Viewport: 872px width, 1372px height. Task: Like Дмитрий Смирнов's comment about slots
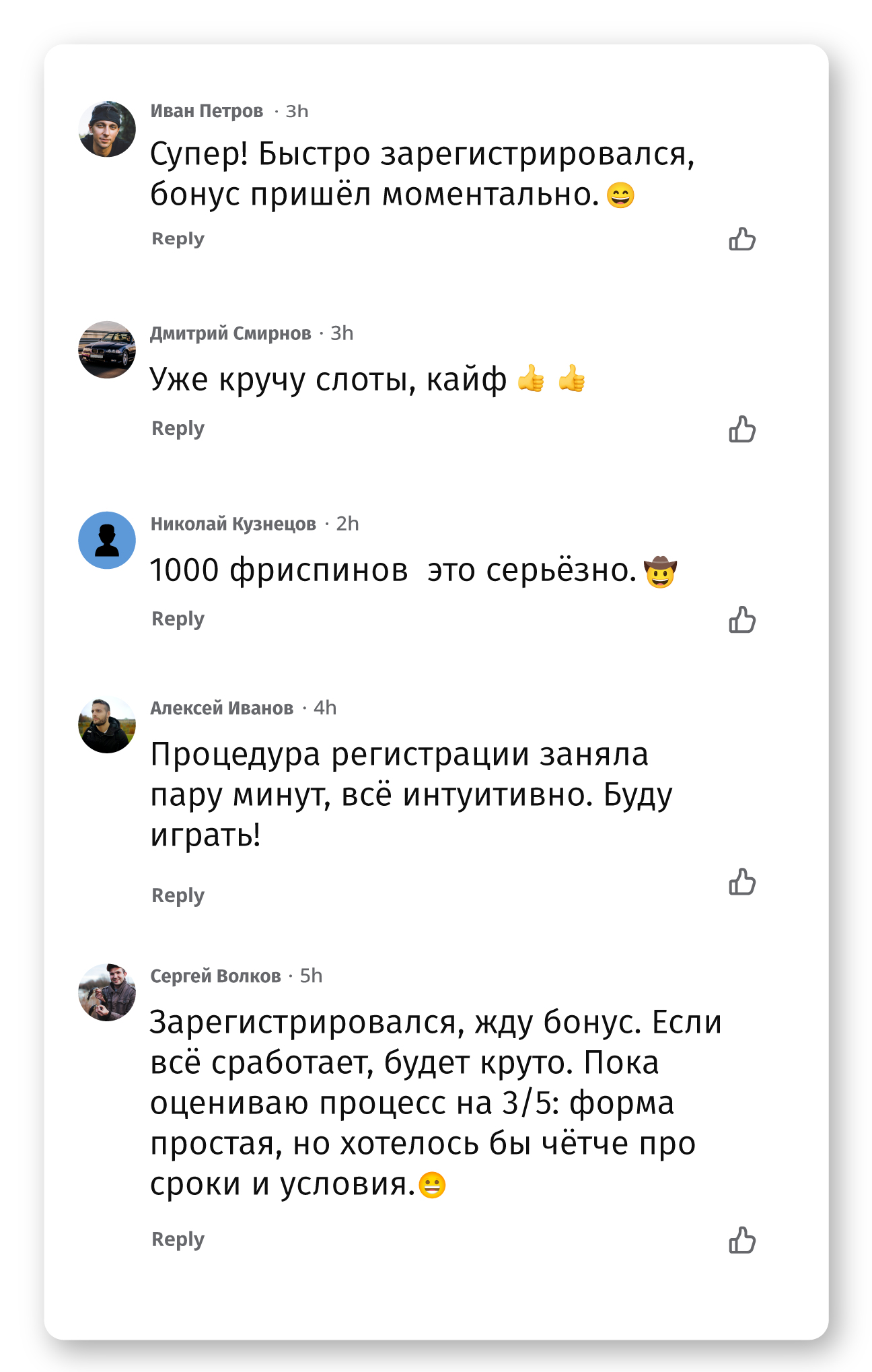[742, 429]
